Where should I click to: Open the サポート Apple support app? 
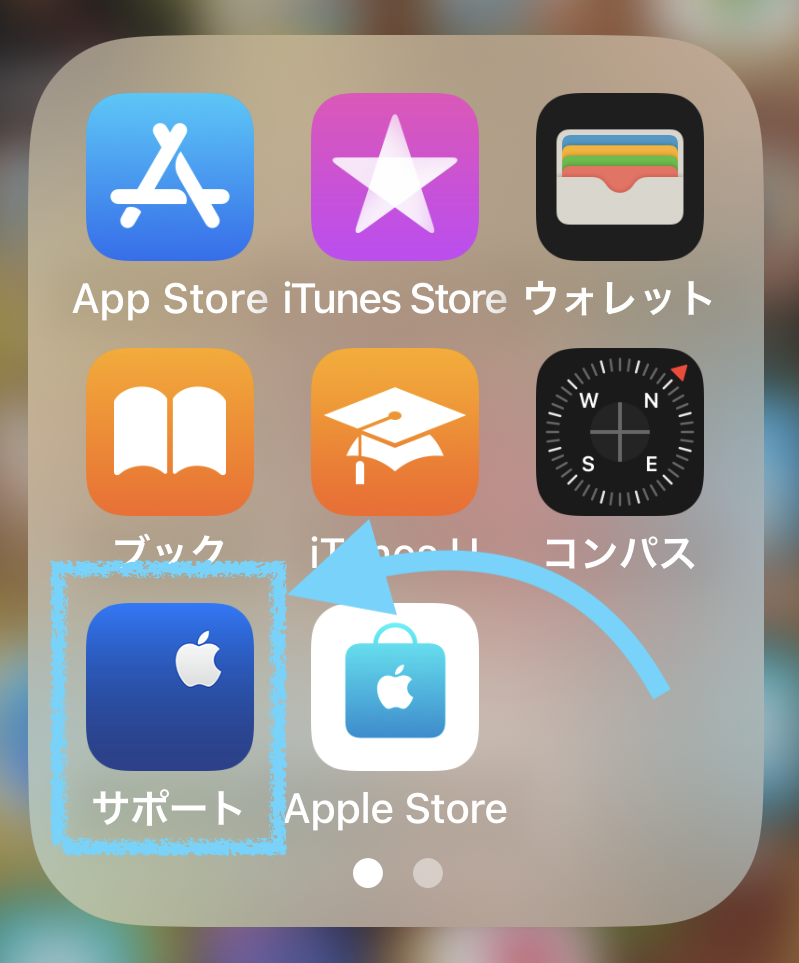pos(170,686)
